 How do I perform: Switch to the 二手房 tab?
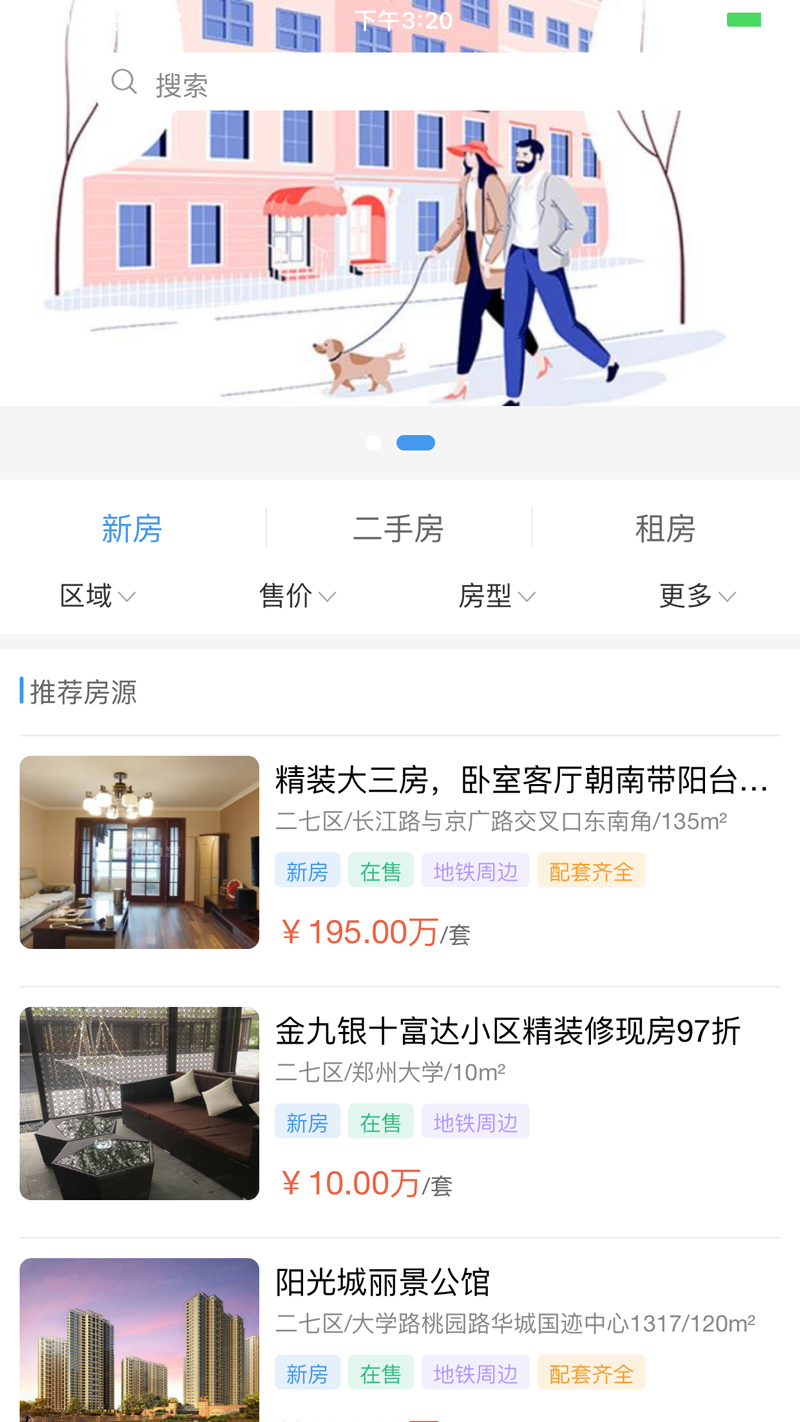398,528
